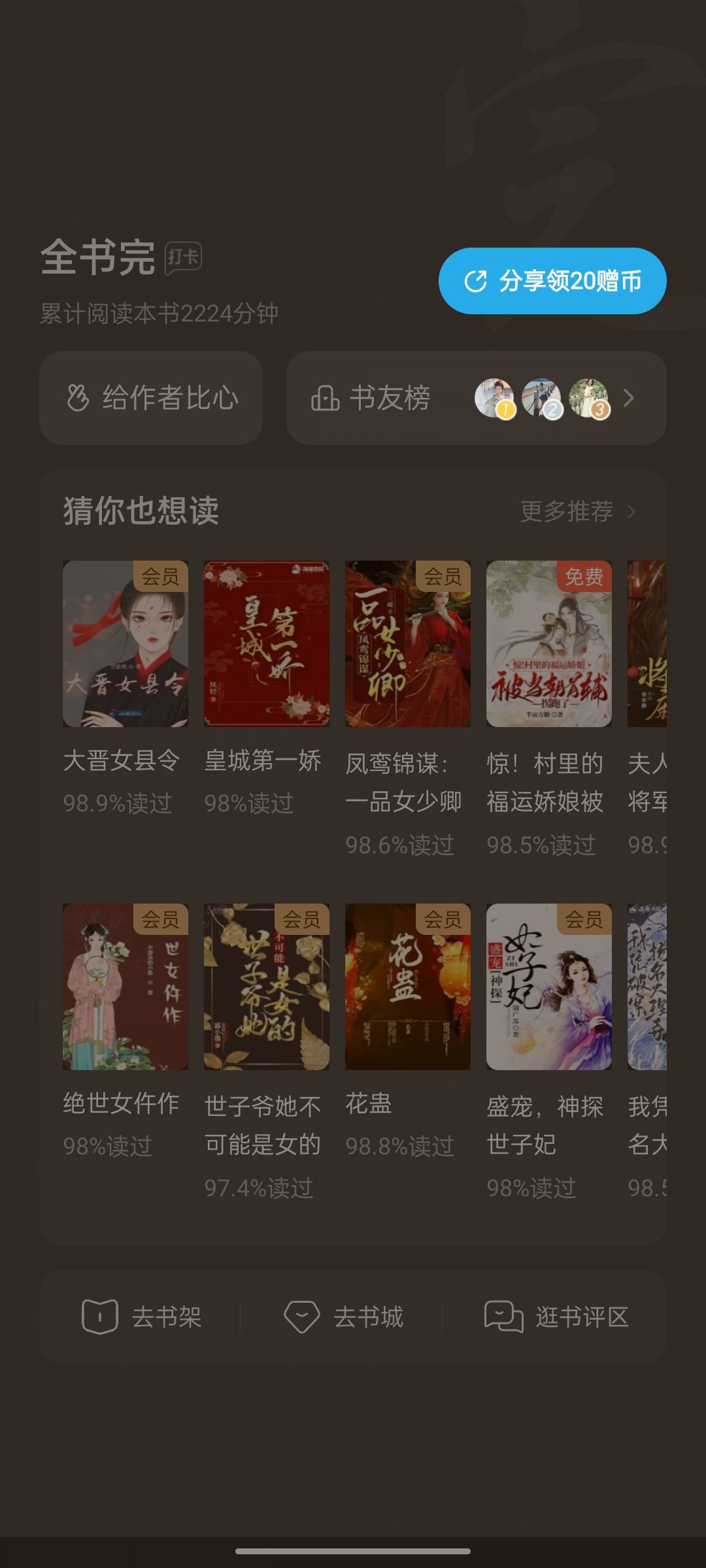Open the book 花蛊

407,987
